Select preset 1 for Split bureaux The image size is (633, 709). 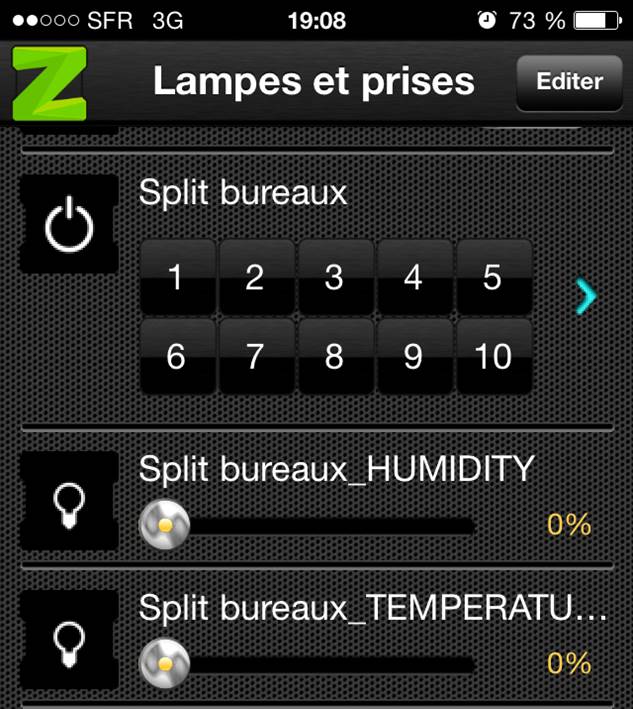pyautogui.click(x=176, y=277)
